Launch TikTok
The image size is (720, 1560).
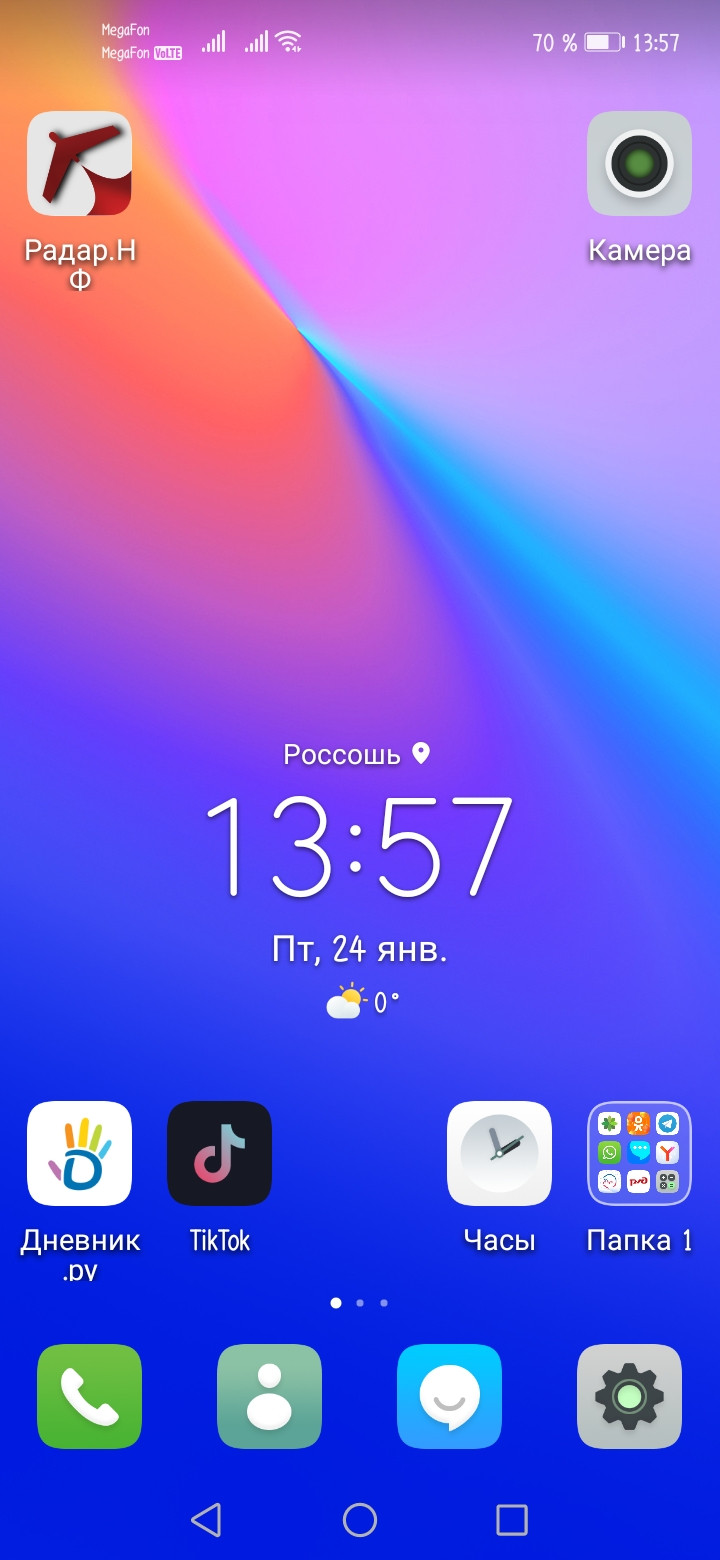point(219,1153)
